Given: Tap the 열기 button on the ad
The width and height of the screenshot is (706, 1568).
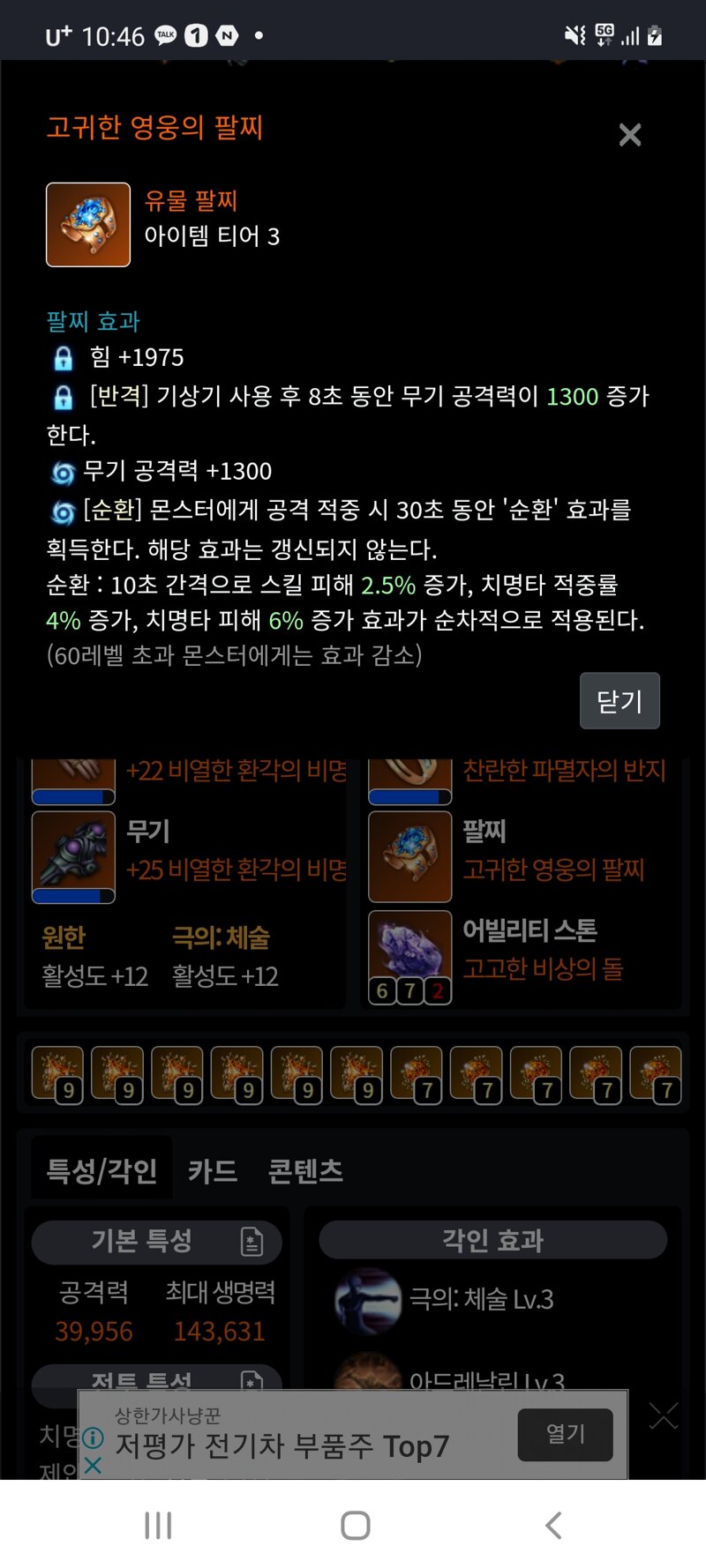Looking at the screenshot, I should 565,1434.
